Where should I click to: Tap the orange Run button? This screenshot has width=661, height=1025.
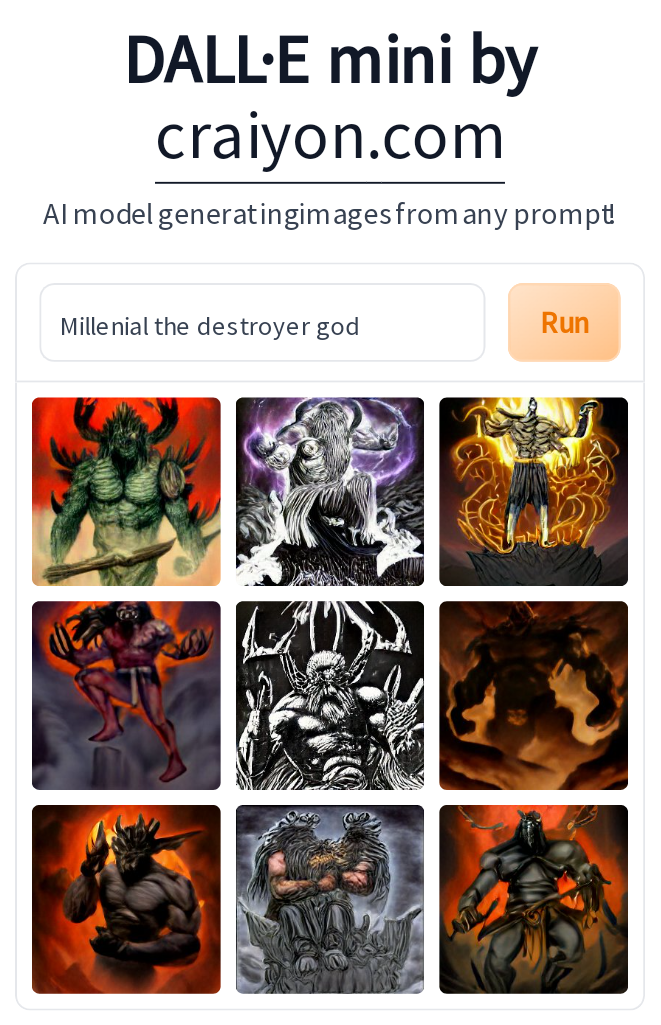pos(564,322)
